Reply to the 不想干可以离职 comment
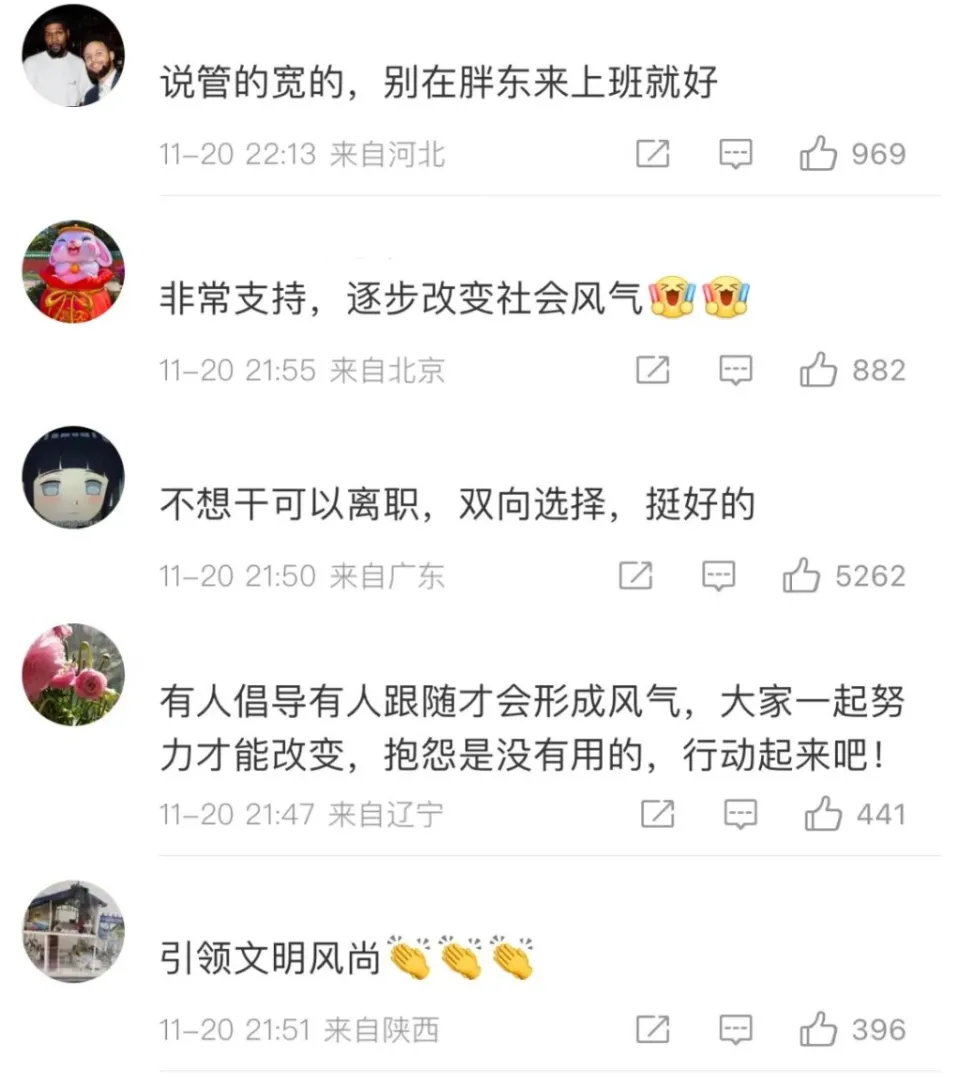960x1087 pixels. tap(719, 576)
